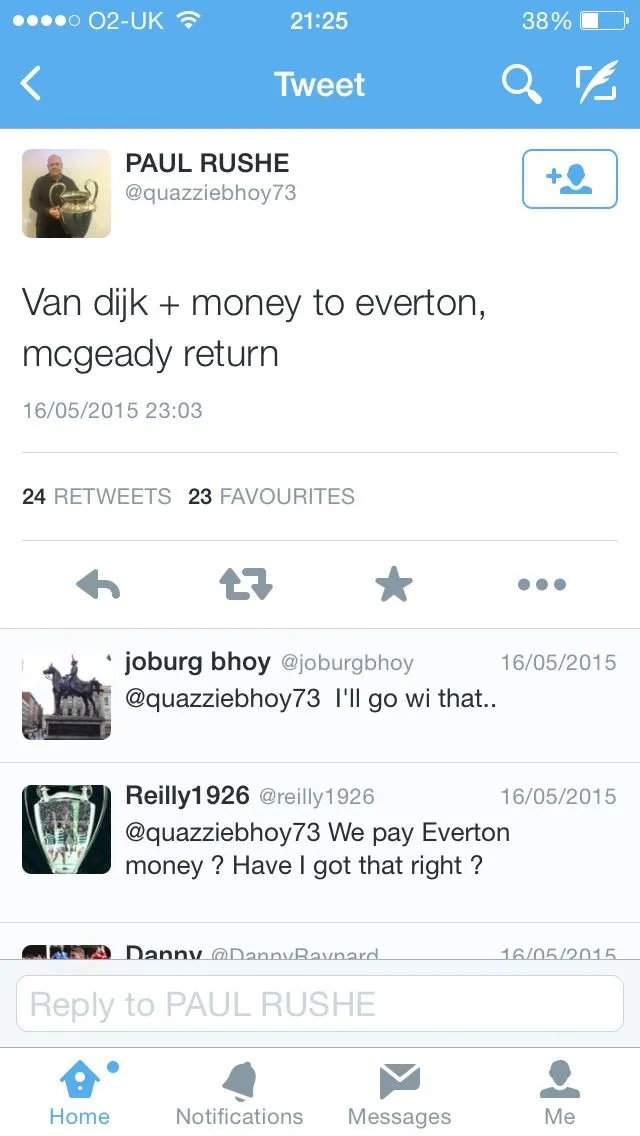Viewport: 640px width, 1136px height.
Task: Open the Messages tab
Action: [x=399, y=1092]
